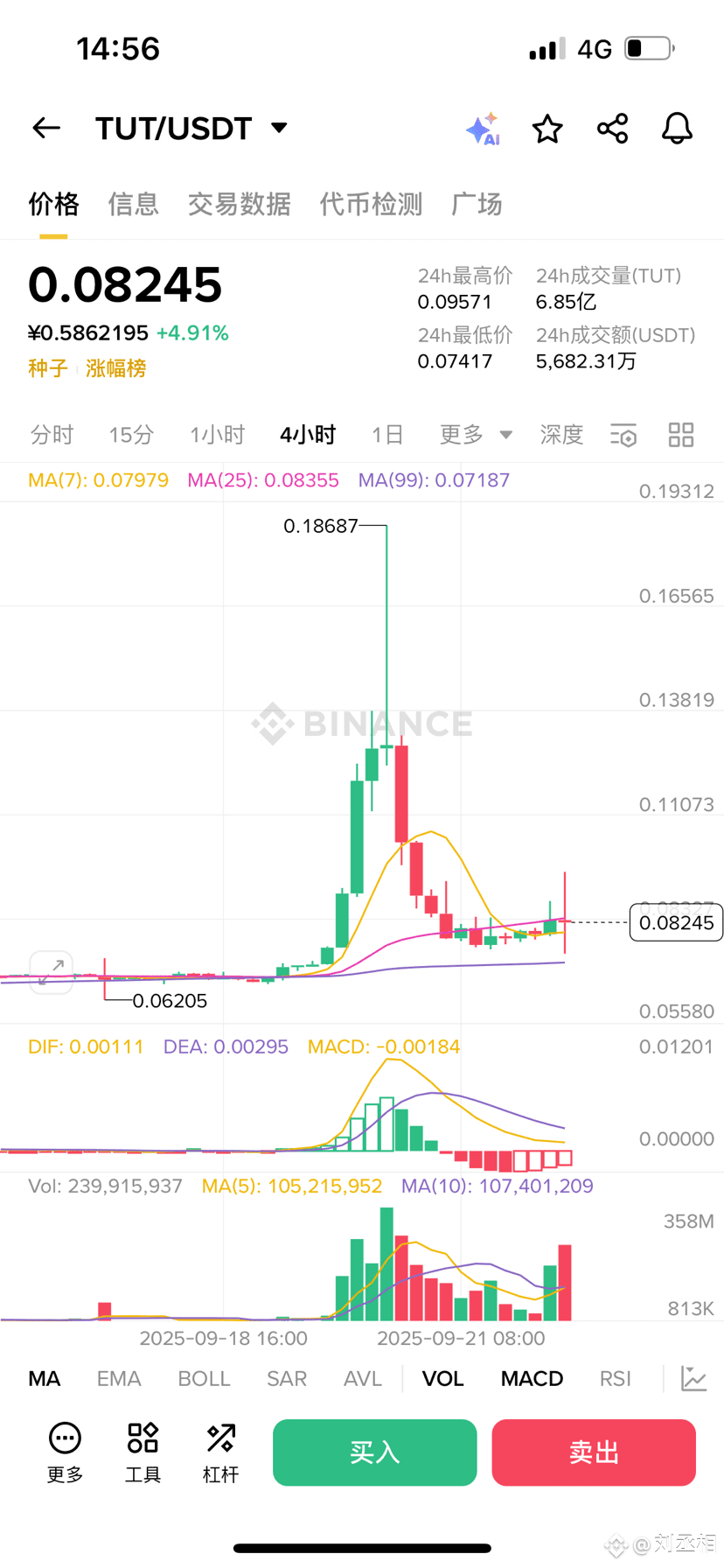Open 杠杆 margin trading
Image resolution: width=724 pixels, height=1568 pixels.
coord(220,1452)
